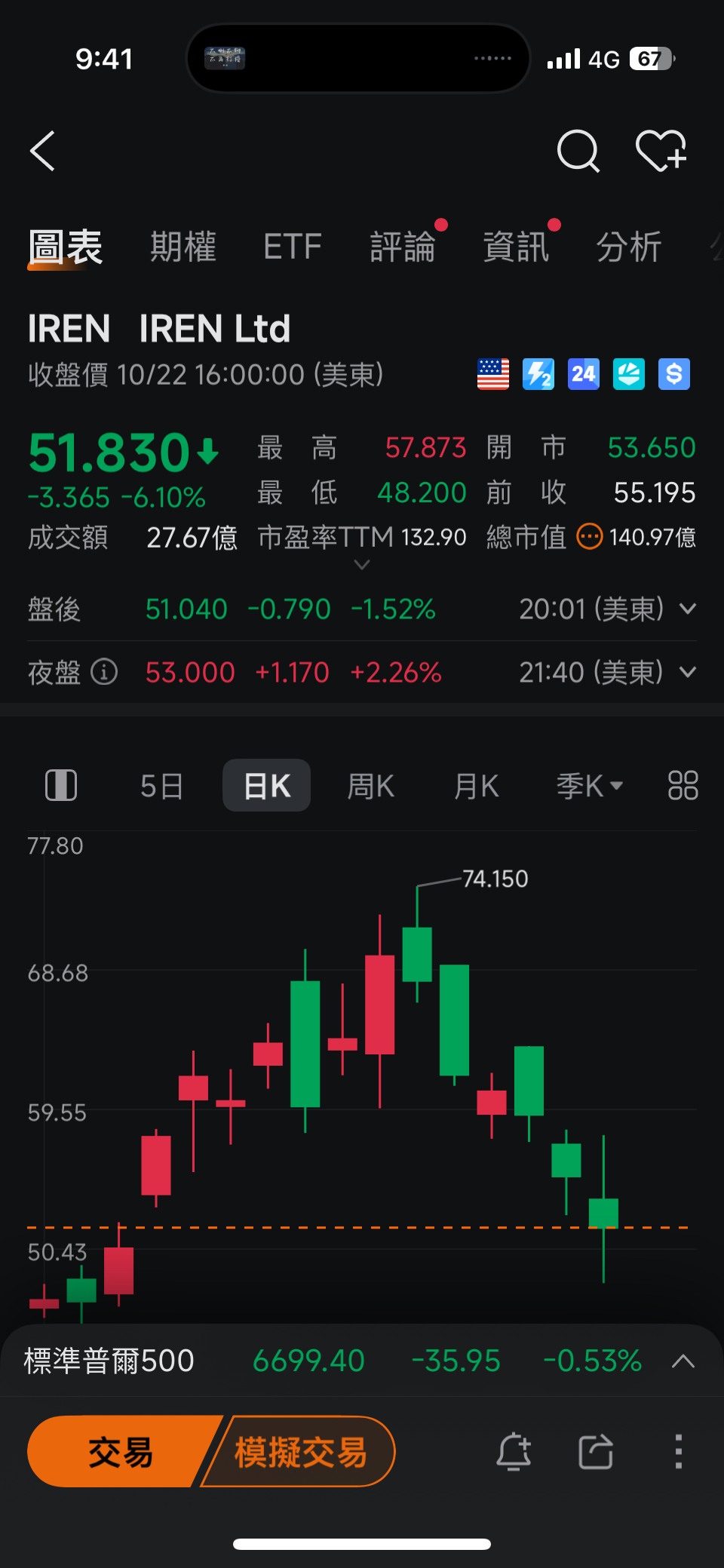Screen dimensions: 724x1568
Task: Show info about 夜盤 trading
Action: 104,671
